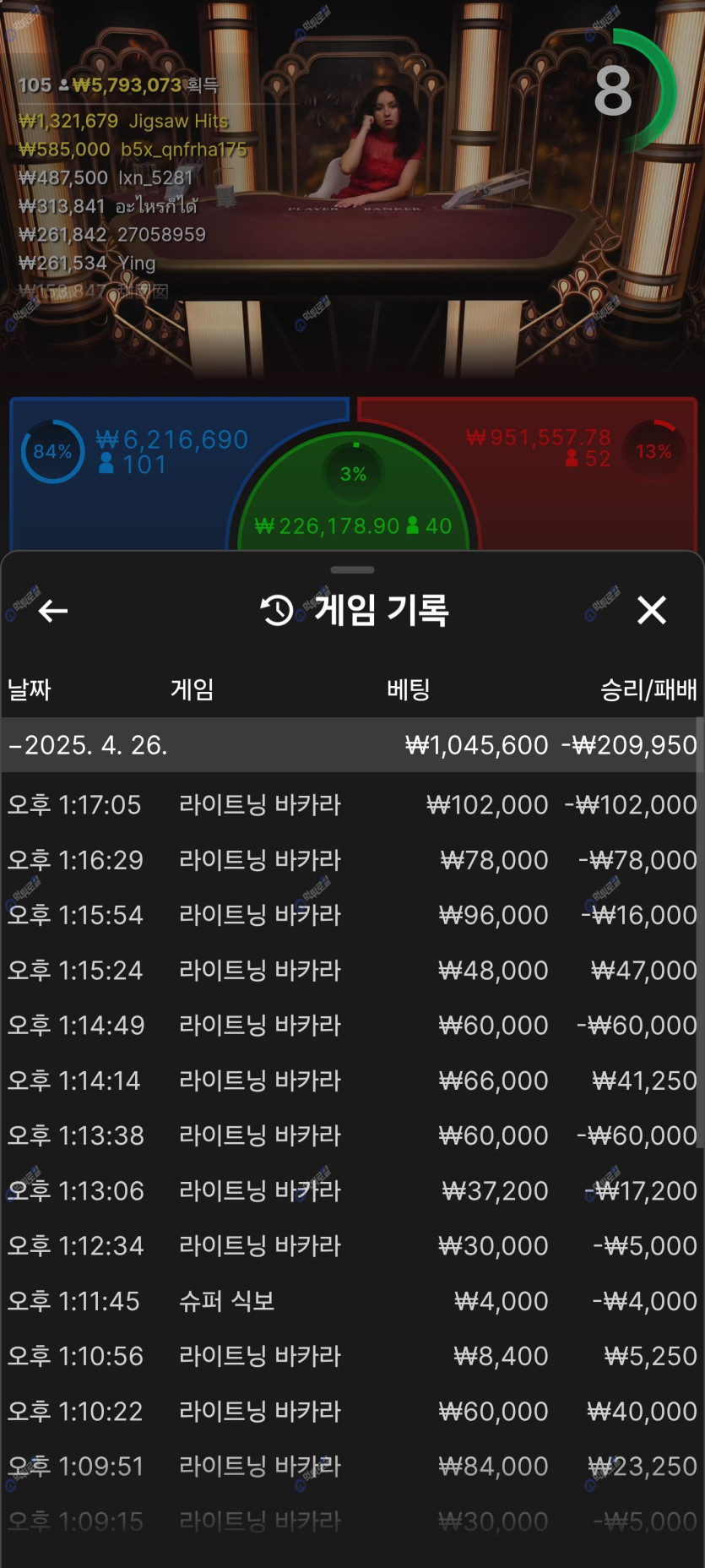Screen dimensions: 705x1568
Task: View the 오후 1:13:06 ₩37,200 bet record
Action: coord(352,1190)
